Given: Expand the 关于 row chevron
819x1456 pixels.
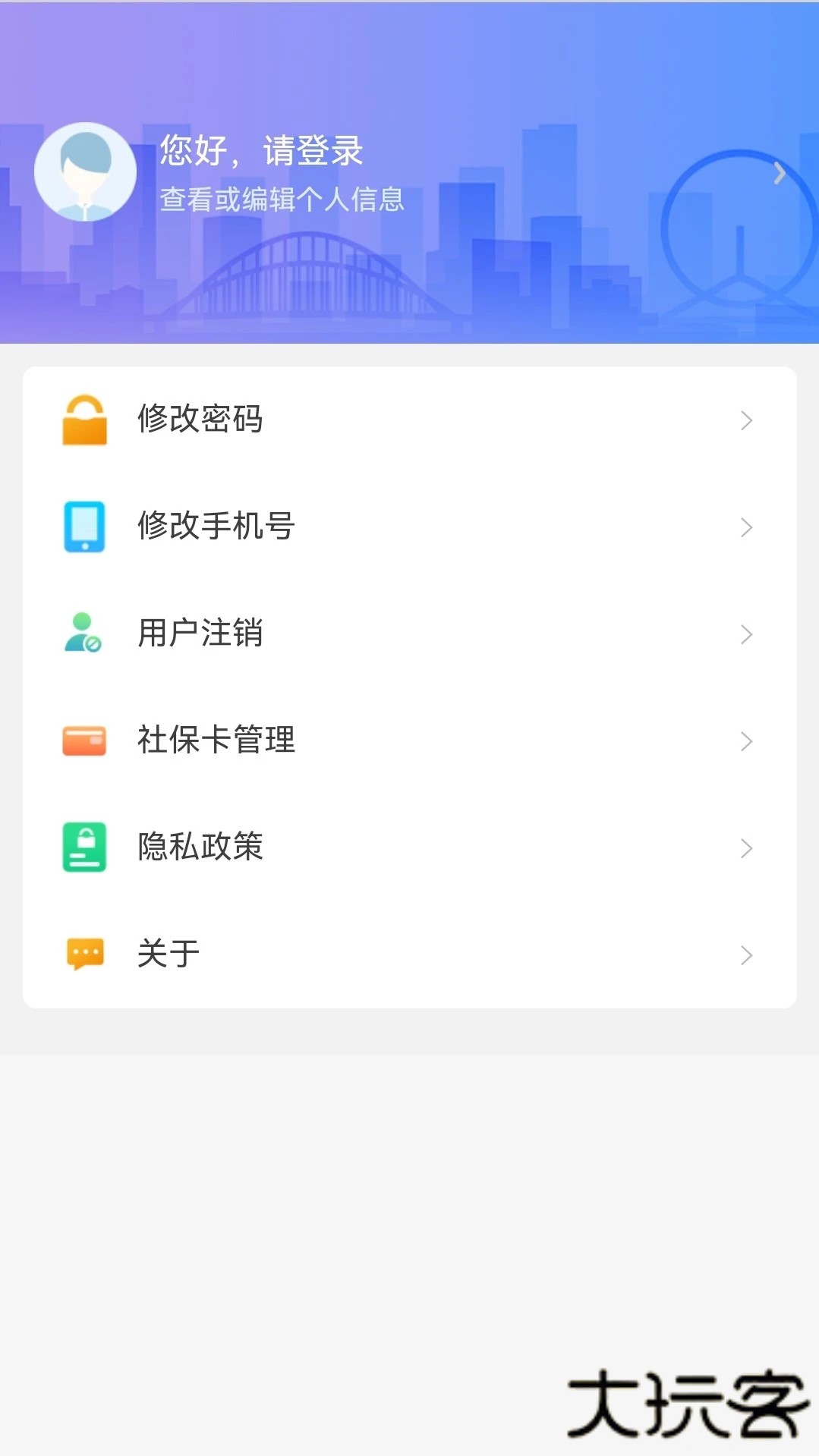Looking at the screenshot, I should tap(747, 955).
